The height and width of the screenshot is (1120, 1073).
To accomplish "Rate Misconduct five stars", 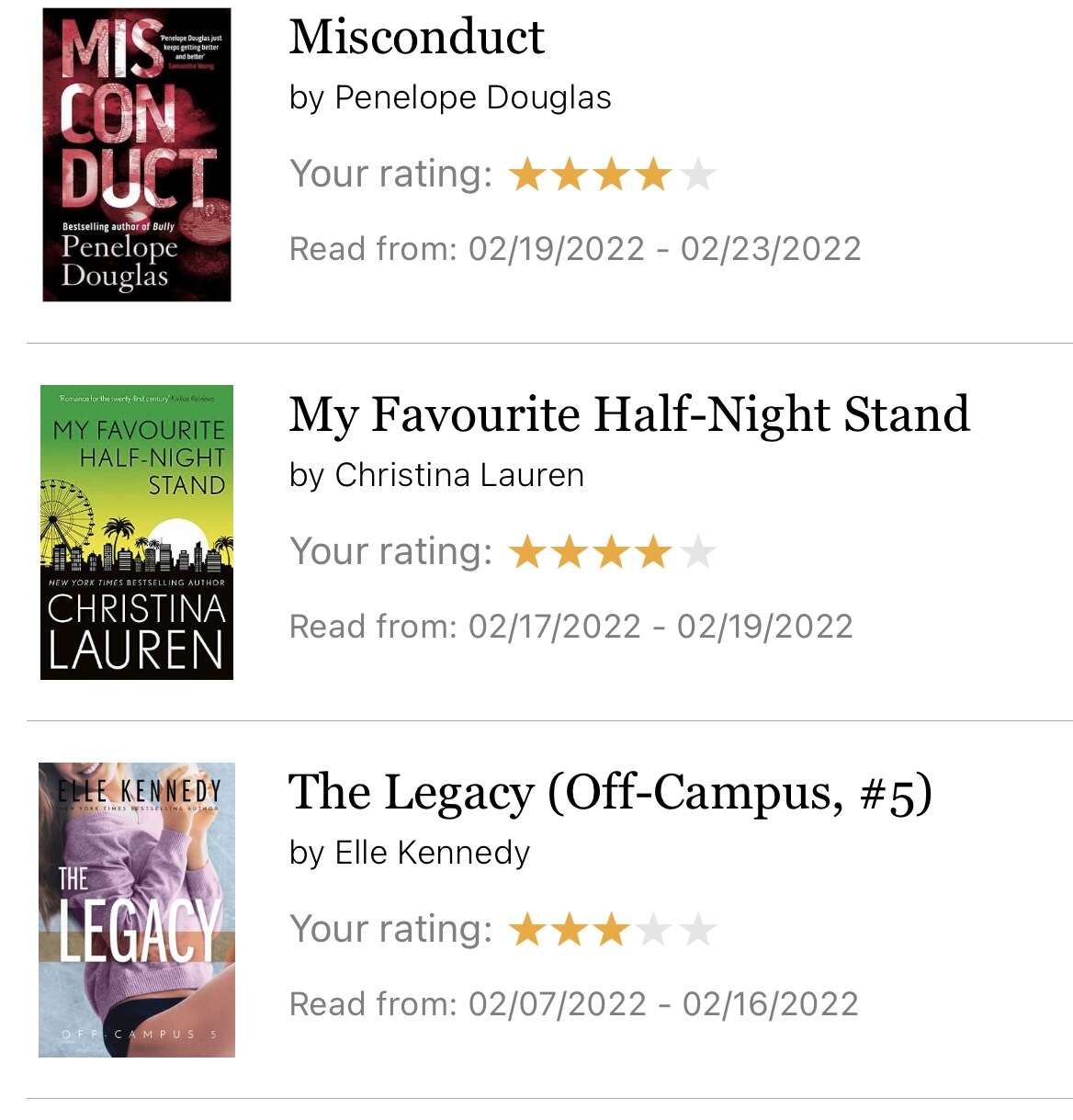I will coord(698,175).
